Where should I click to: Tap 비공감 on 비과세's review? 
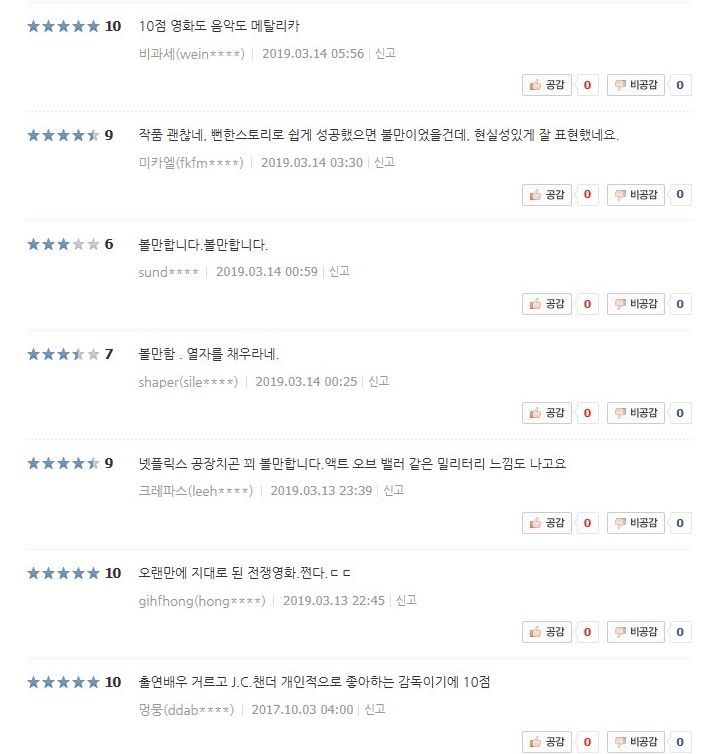coord(636,85)
